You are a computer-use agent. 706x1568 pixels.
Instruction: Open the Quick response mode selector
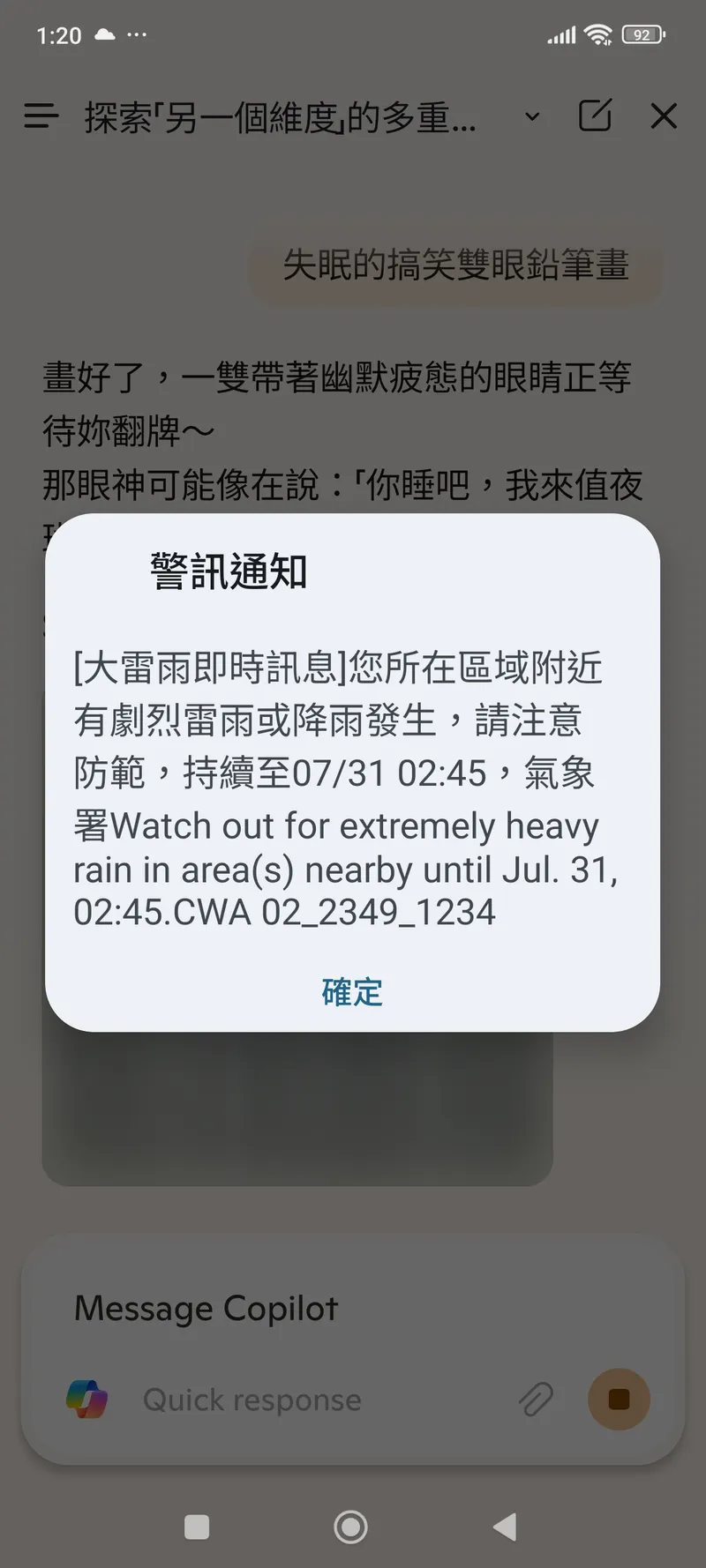(252, 1400)
